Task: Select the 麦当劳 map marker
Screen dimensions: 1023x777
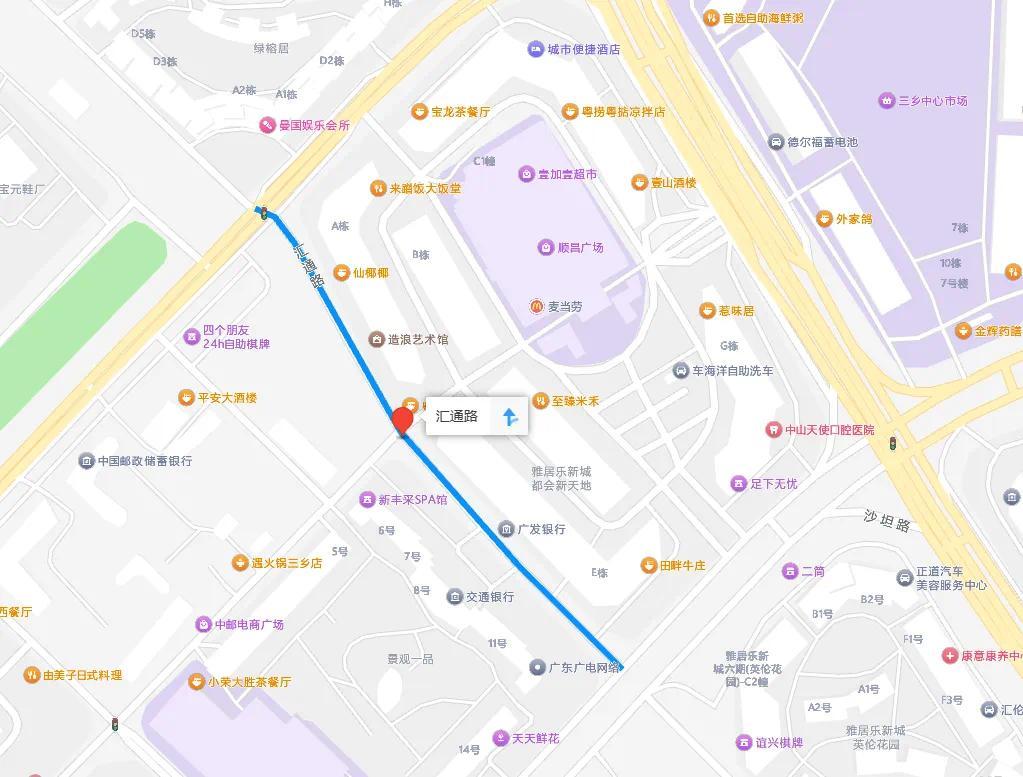Action: pos(537,307)
